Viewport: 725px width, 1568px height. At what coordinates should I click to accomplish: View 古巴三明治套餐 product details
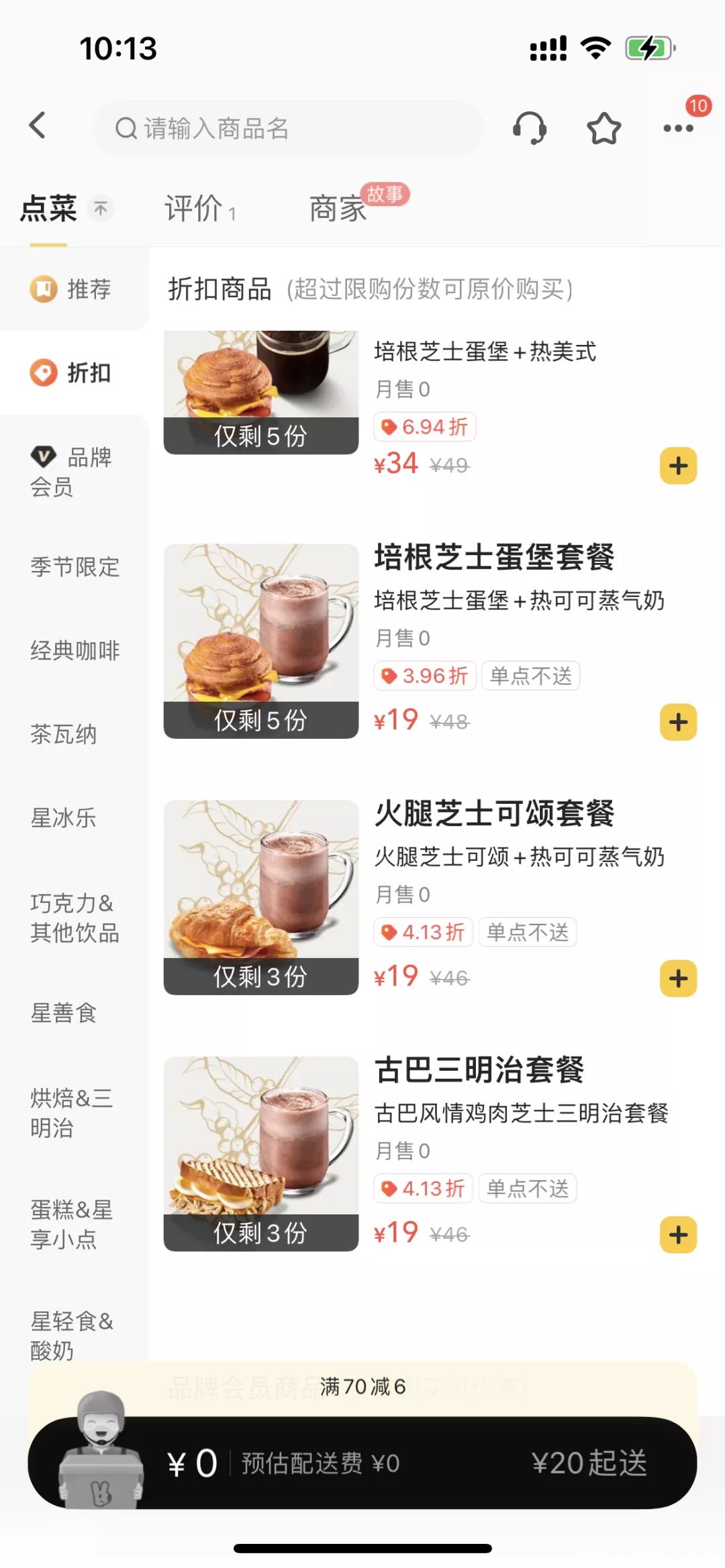pyautogui.click(x=479, y=1070)
